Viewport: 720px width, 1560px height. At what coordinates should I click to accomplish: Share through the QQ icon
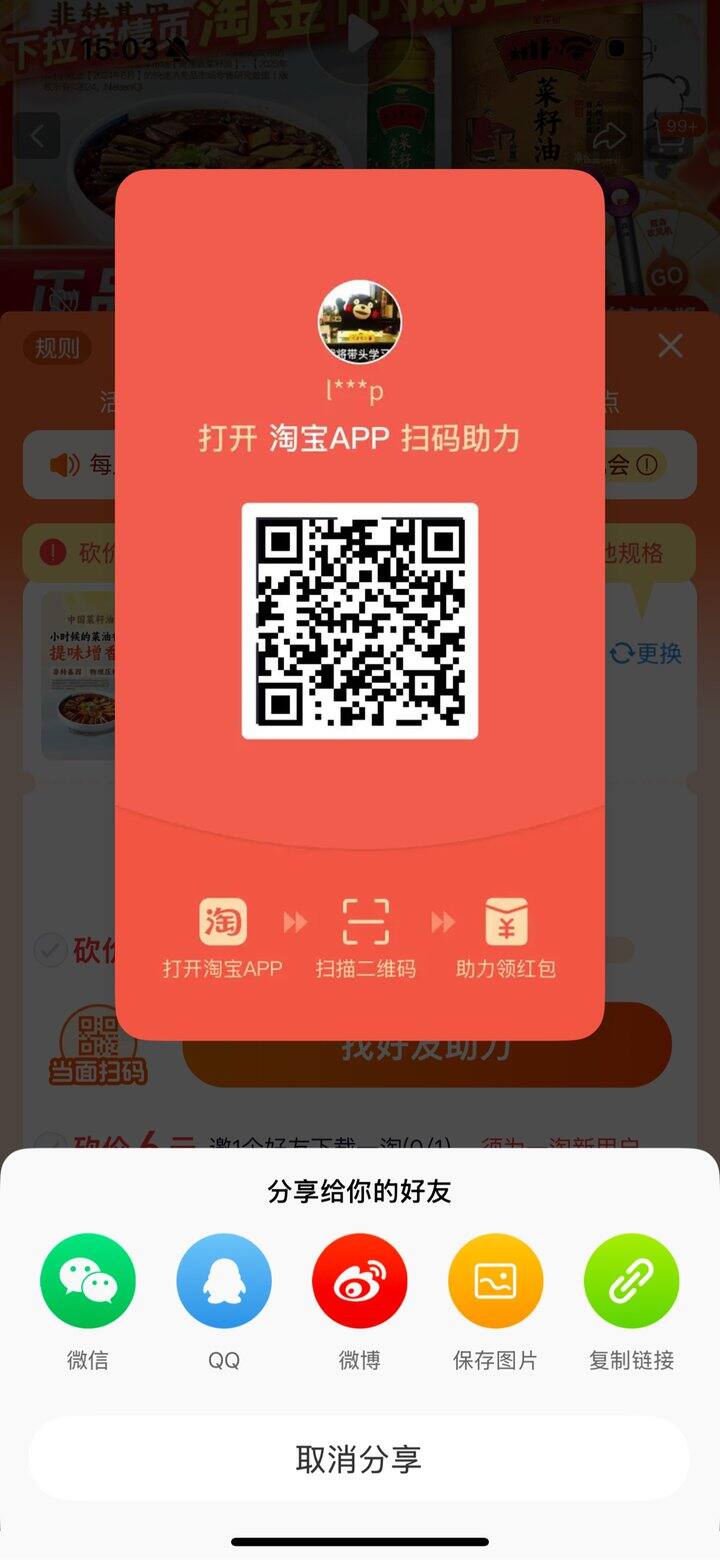coord(224,1279)
